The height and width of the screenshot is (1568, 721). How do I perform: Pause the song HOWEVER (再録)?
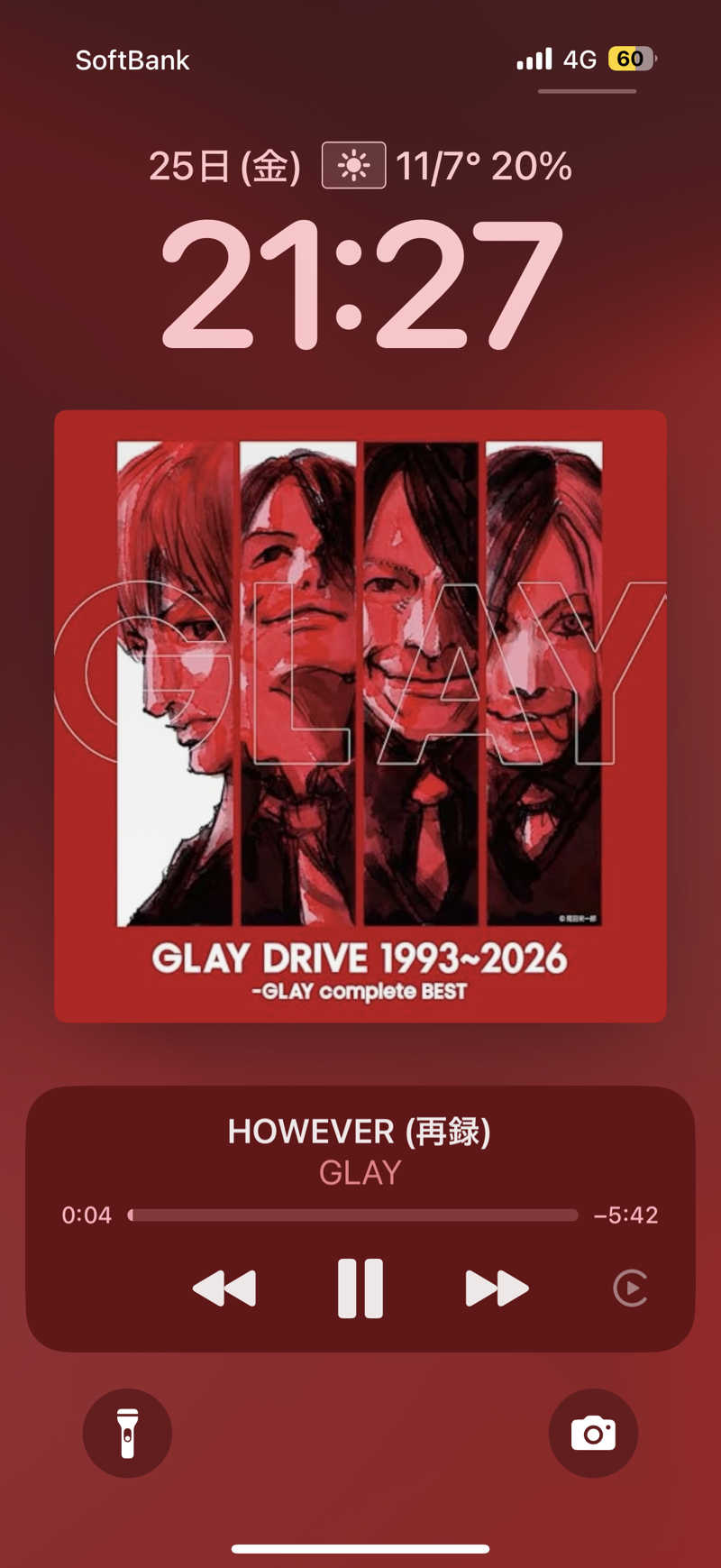[x=360, y=1288]
